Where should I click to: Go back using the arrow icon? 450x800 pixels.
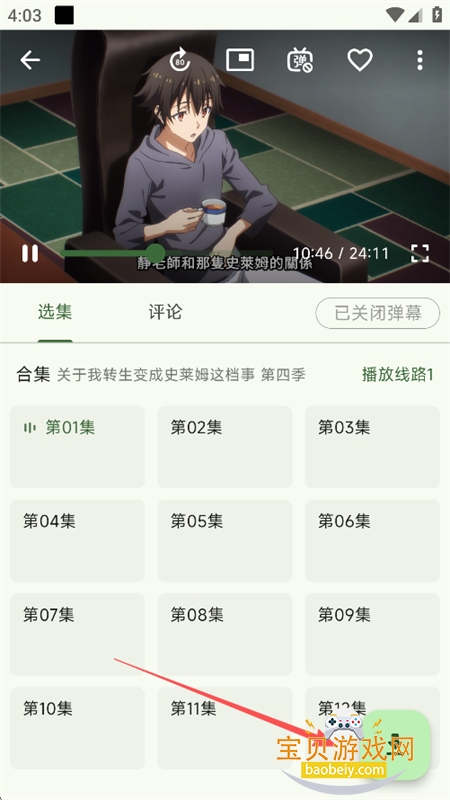pos(30,60)
